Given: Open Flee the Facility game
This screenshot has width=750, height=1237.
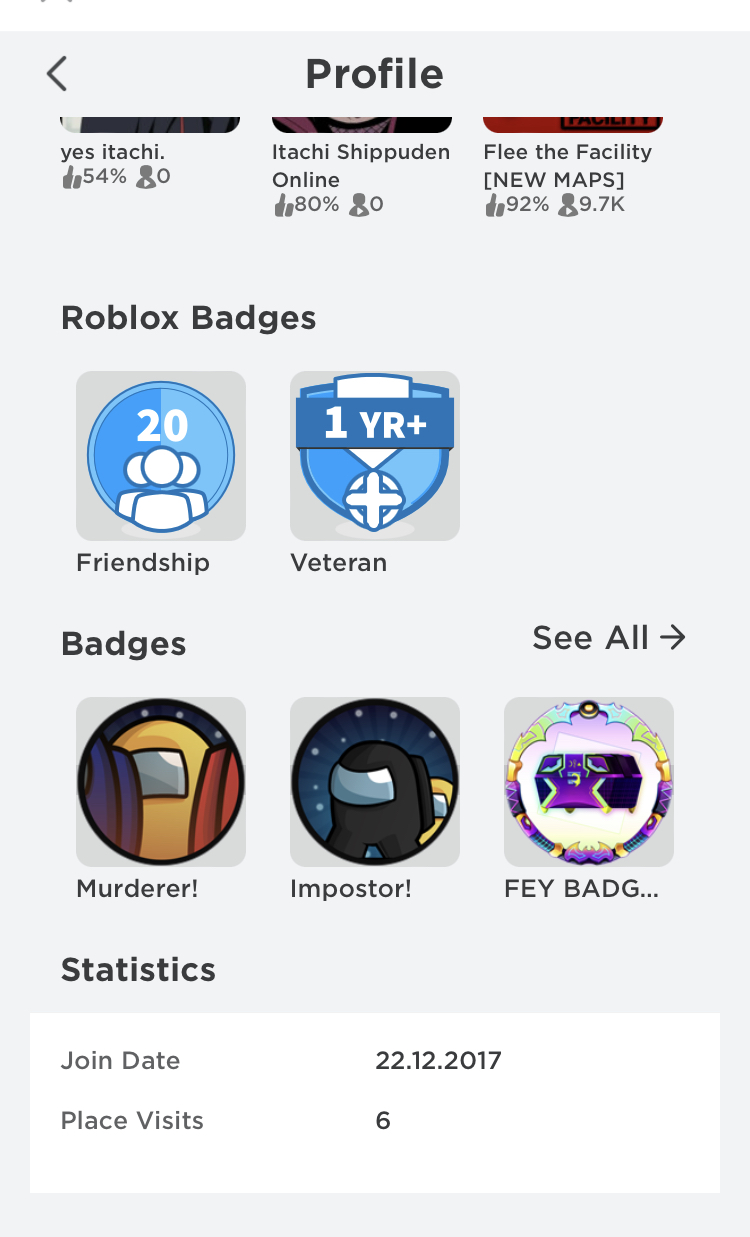Looking at the screenshot, I should pos(573,166).
